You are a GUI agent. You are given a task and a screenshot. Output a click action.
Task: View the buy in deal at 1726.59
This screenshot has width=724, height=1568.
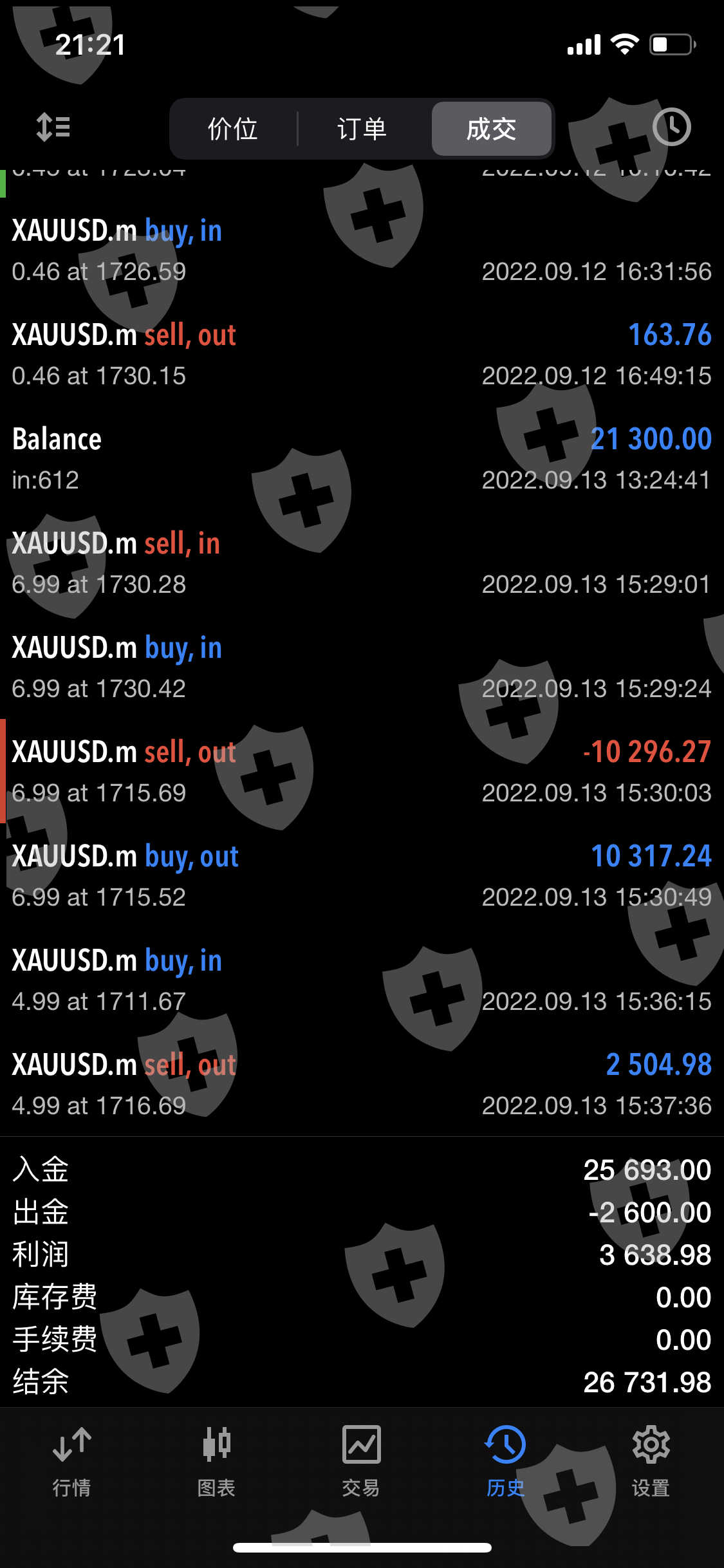[x=362, y=250]
